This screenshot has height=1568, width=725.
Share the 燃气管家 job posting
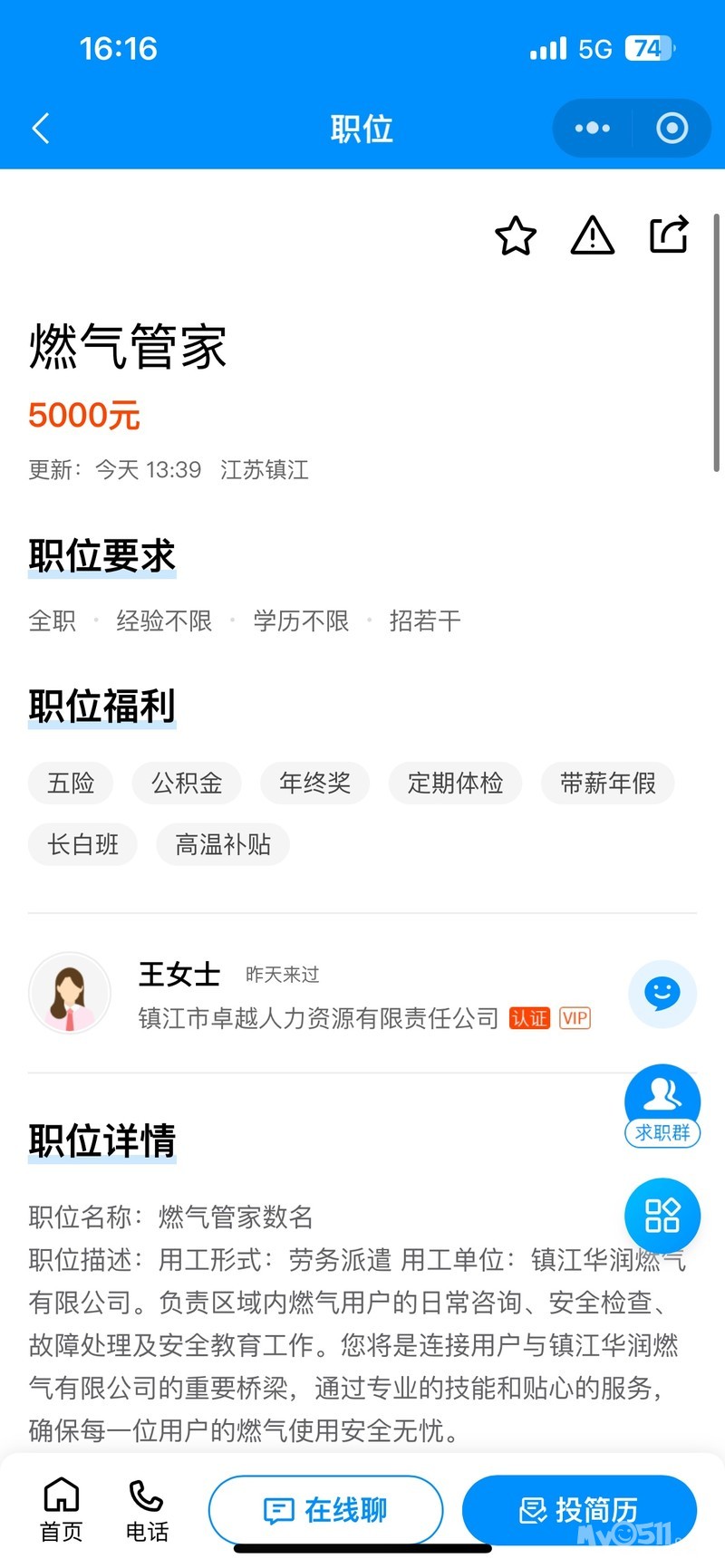pyautogui.click(x=670, y=236)
